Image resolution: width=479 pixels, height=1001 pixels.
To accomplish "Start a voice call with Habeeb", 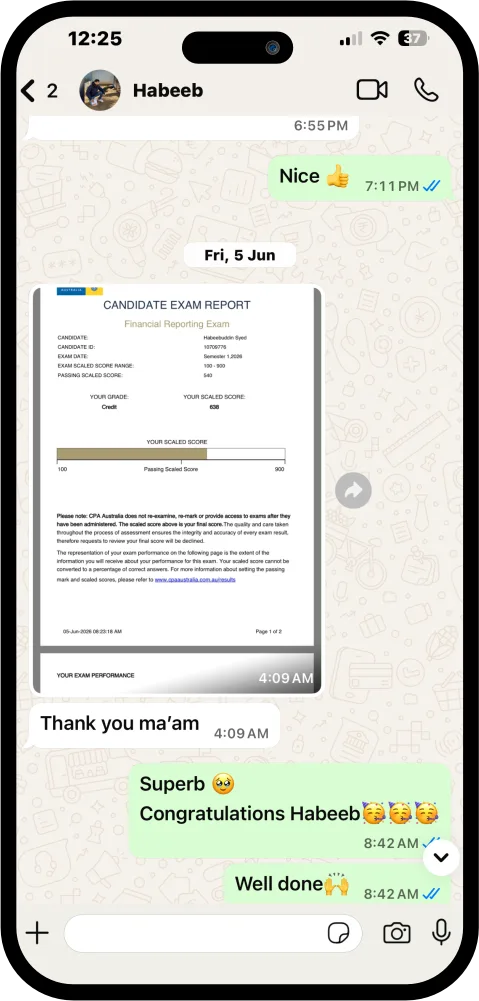I will (425, 90).
